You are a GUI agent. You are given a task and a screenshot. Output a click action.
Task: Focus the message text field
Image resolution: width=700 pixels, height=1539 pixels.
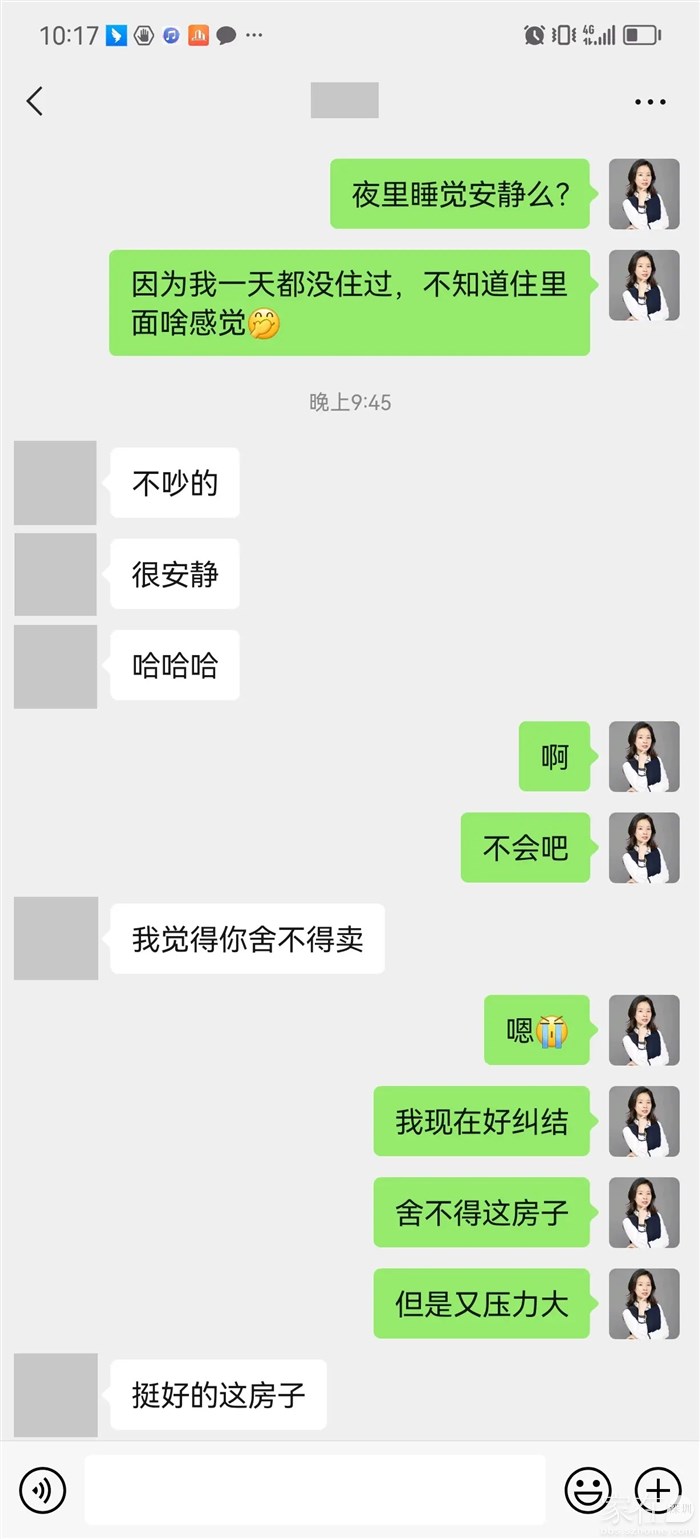click(315, 1490)
